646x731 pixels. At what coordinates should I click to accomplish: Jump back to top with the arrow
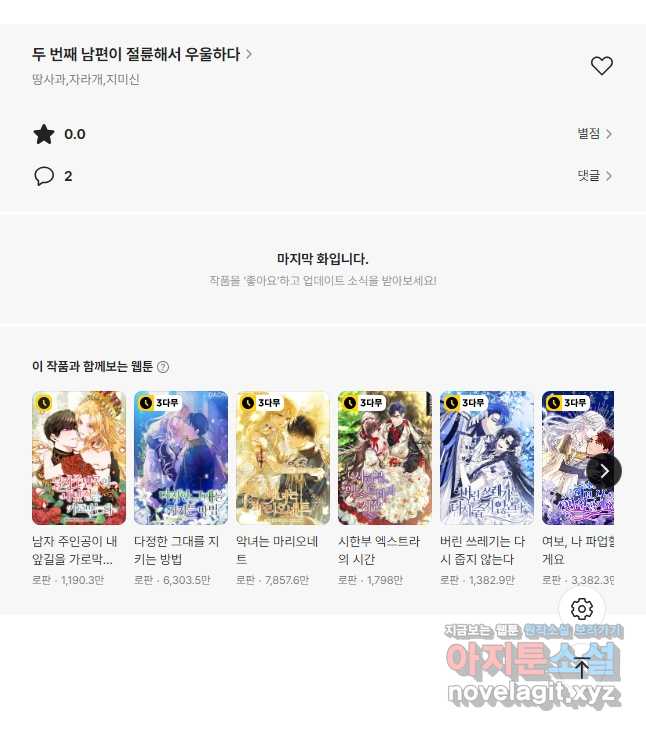coord(582,668)
